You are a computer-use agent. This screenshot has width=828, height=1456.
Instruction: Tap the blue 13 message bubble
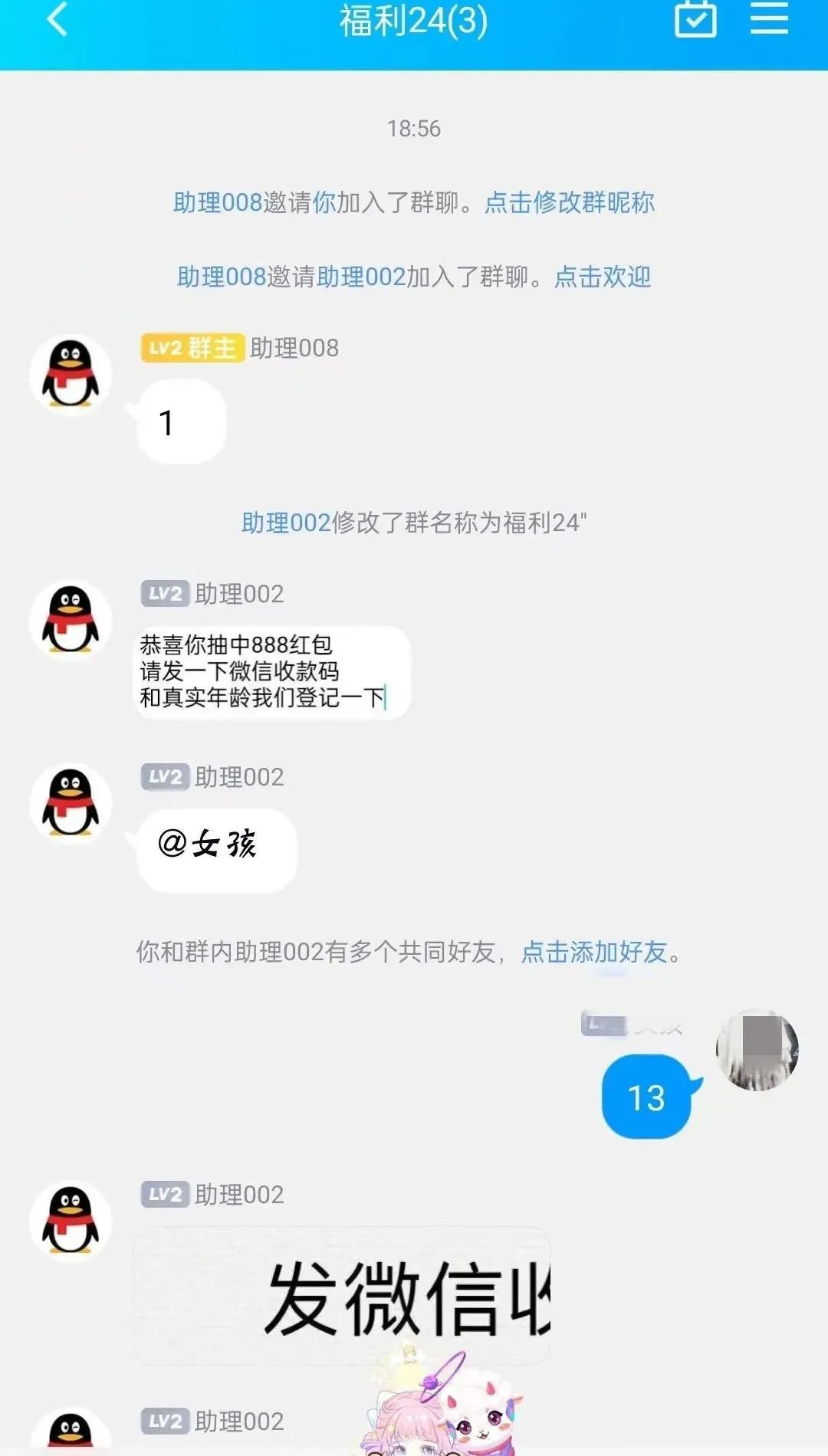coord(648,1097)
